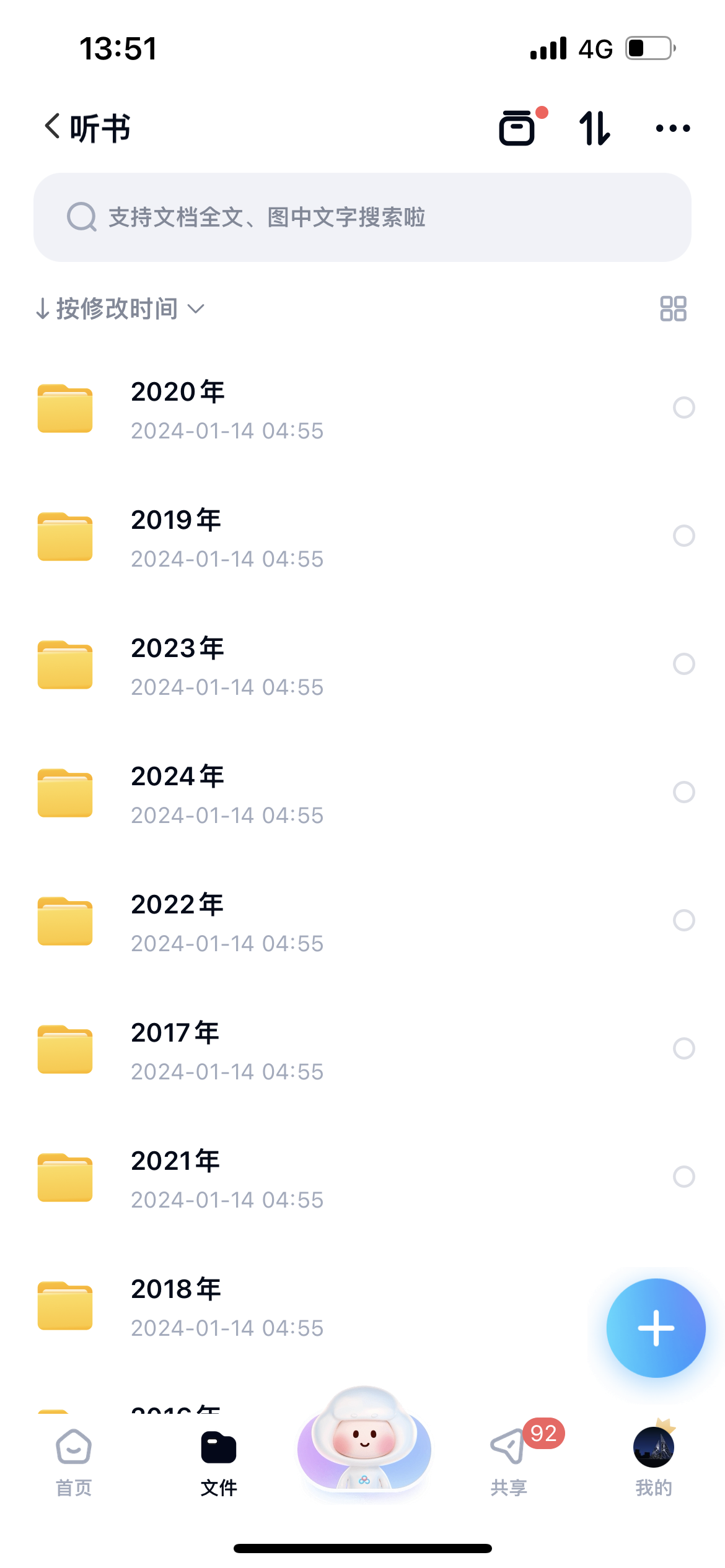Open the 2022年 folder
Viewport: 725px width, 1568px height.
point(362,921)
